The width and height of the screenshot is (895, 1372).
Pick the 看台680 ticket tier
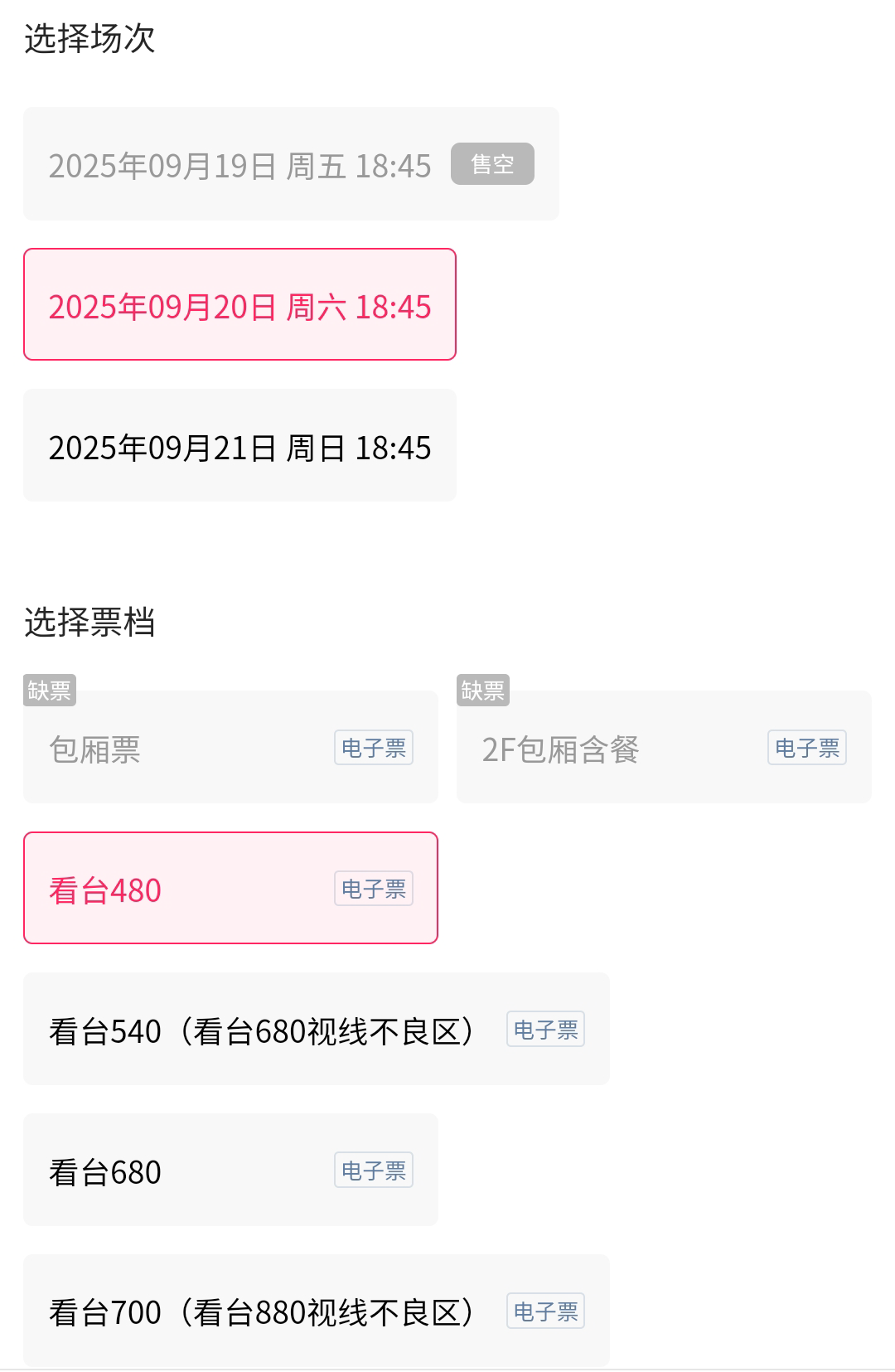230,1171
